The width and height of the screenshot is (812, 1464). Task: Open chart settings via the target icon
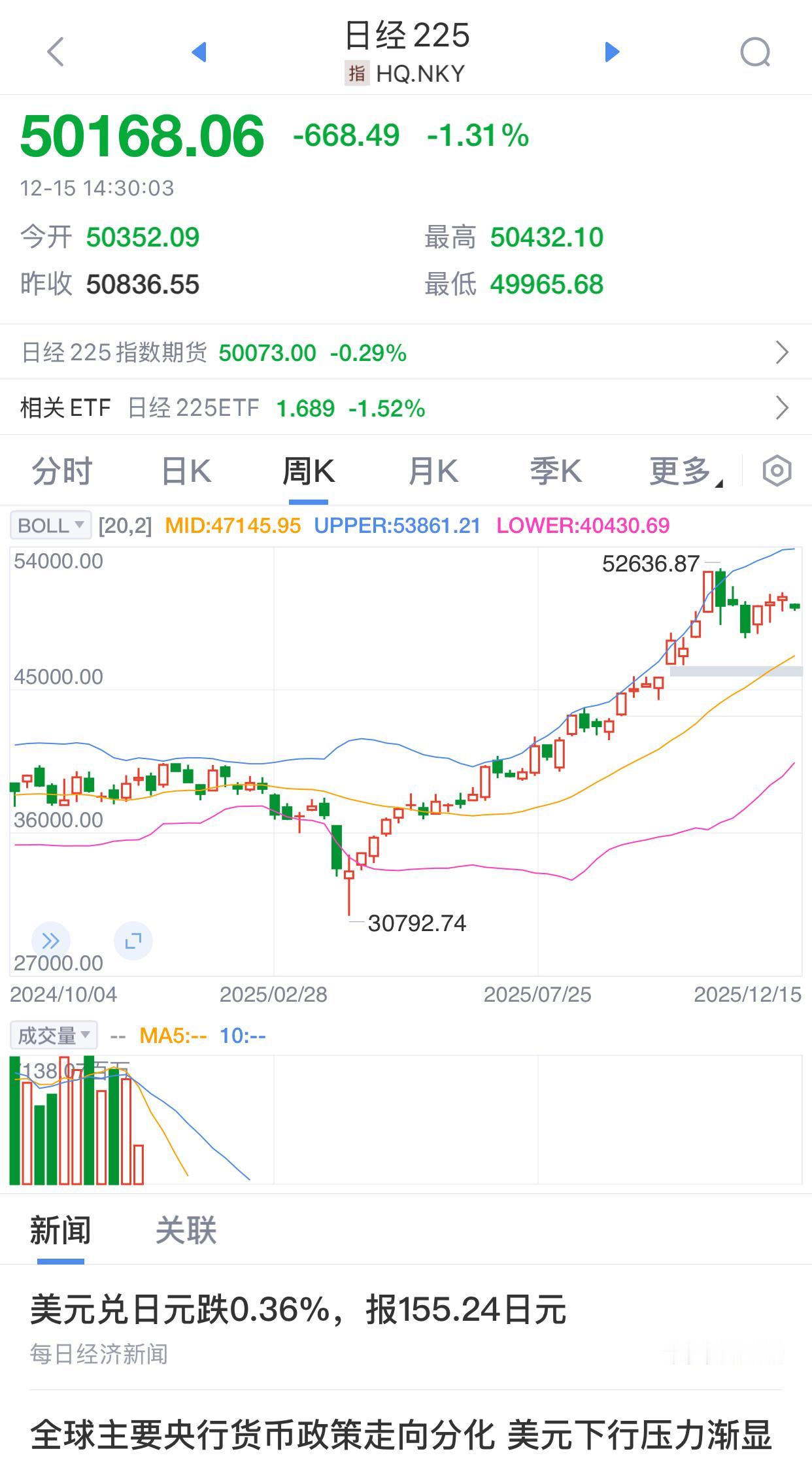click(x=777, y=470)
